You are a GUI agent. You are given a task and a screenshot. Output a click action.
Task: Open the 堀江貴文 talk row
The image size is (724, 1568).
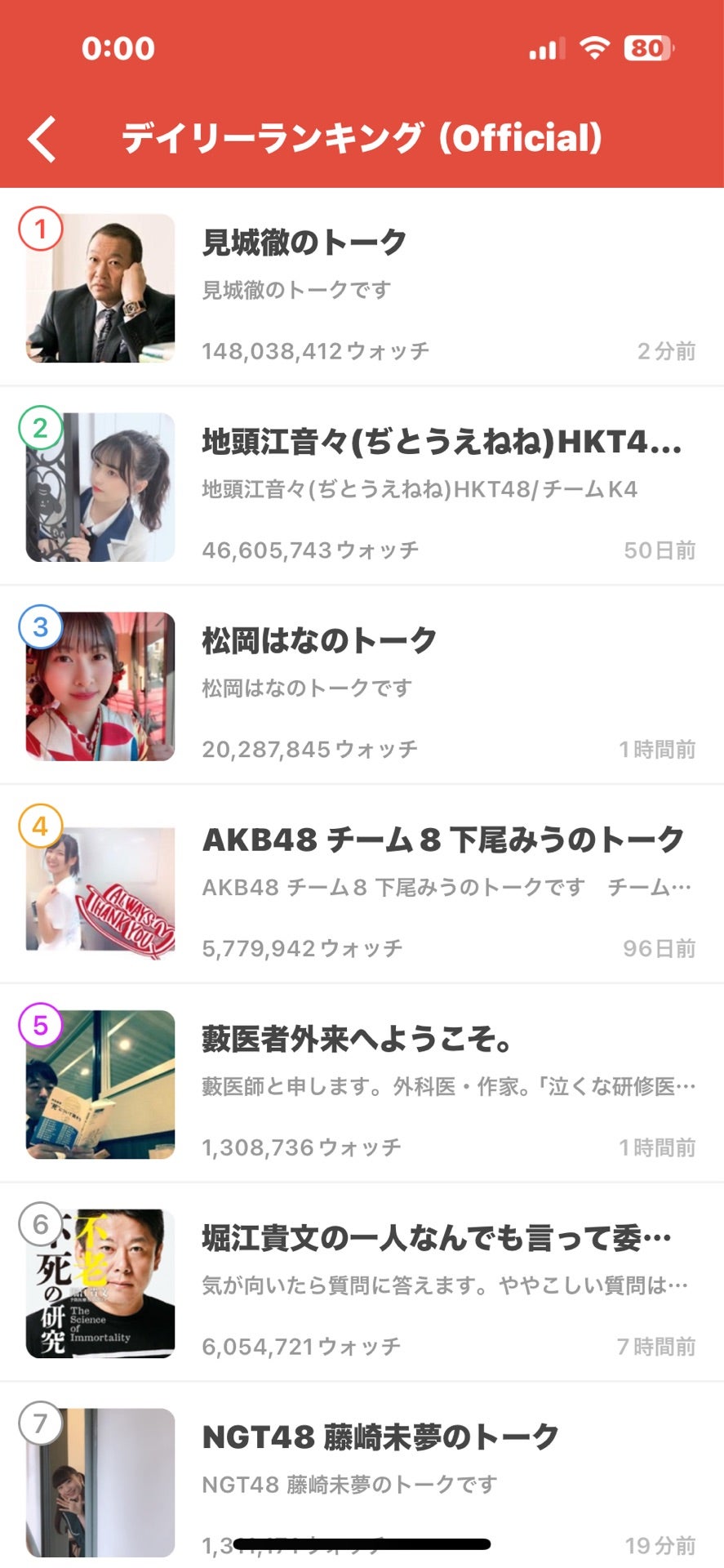tap(362, 1283)
